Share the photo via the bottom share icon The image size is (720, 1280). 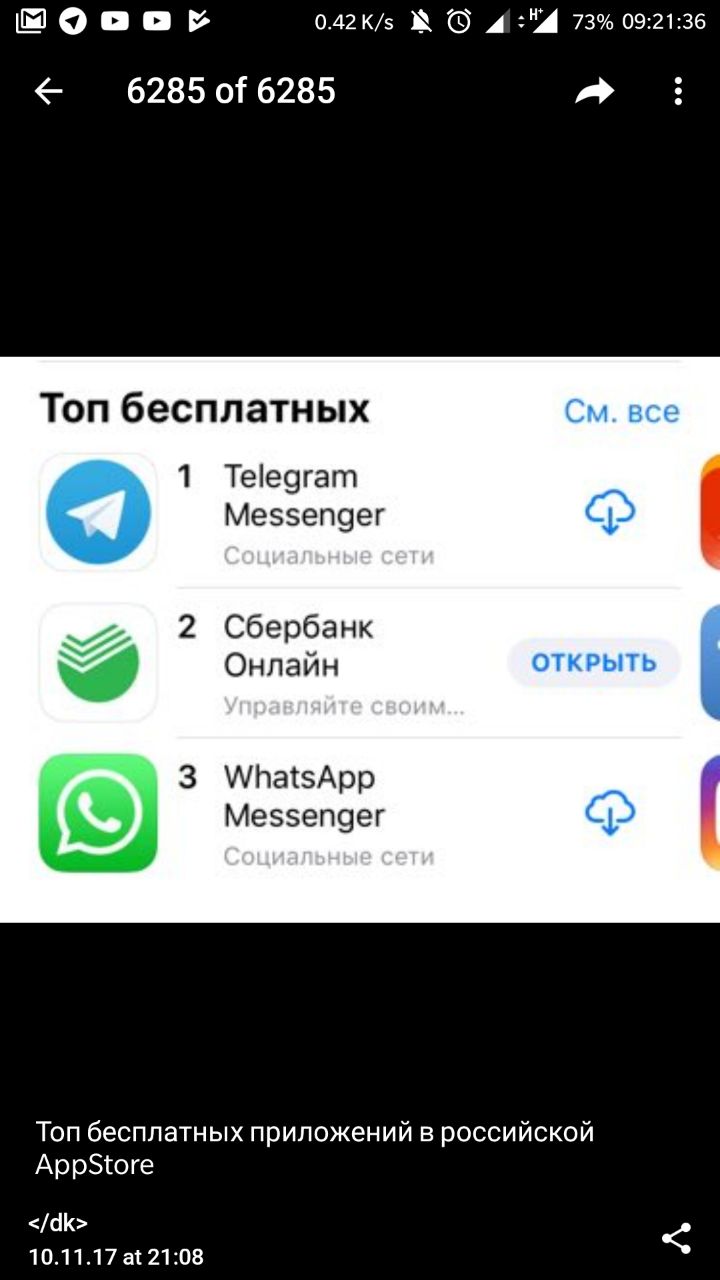point(677,1238)
